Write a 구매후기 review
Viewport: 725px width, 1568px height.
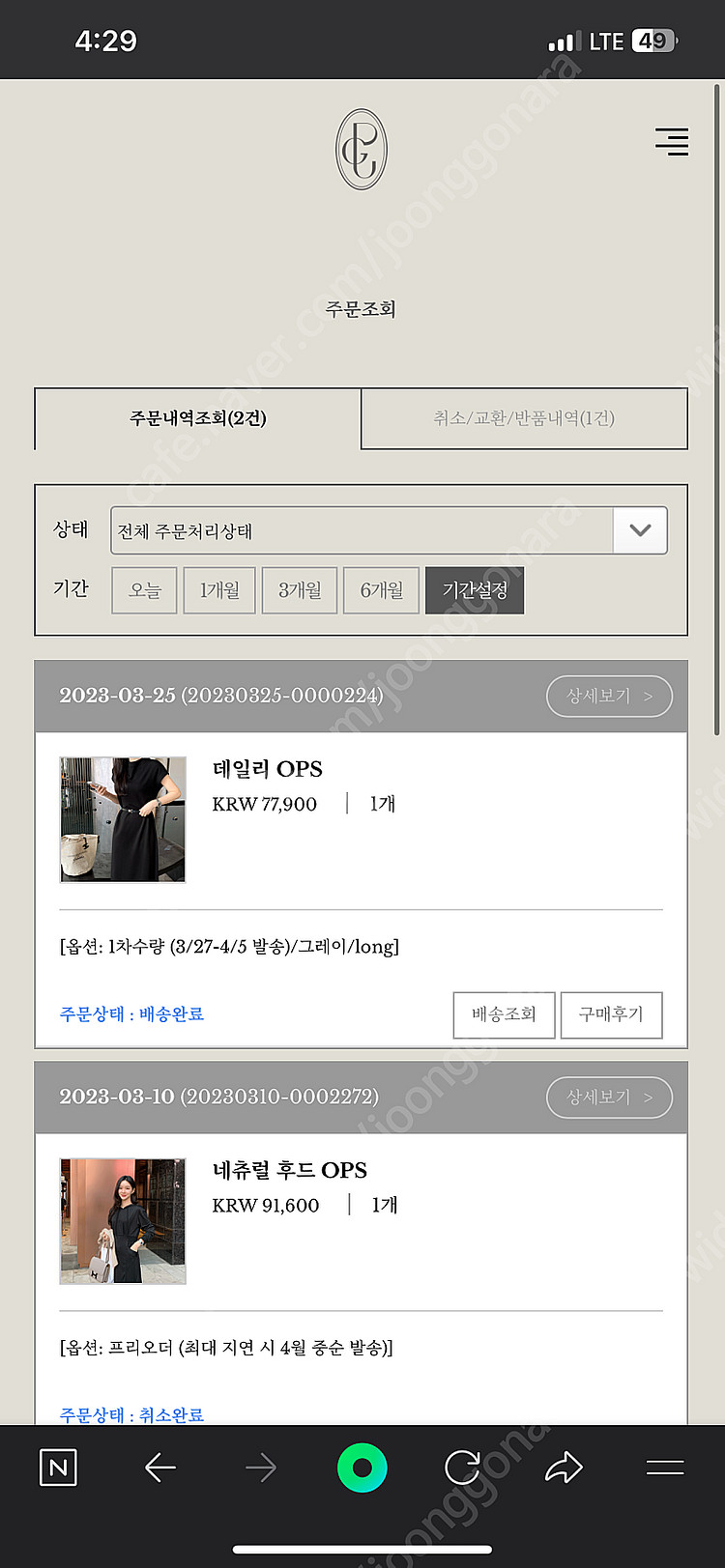[611, 1014]
